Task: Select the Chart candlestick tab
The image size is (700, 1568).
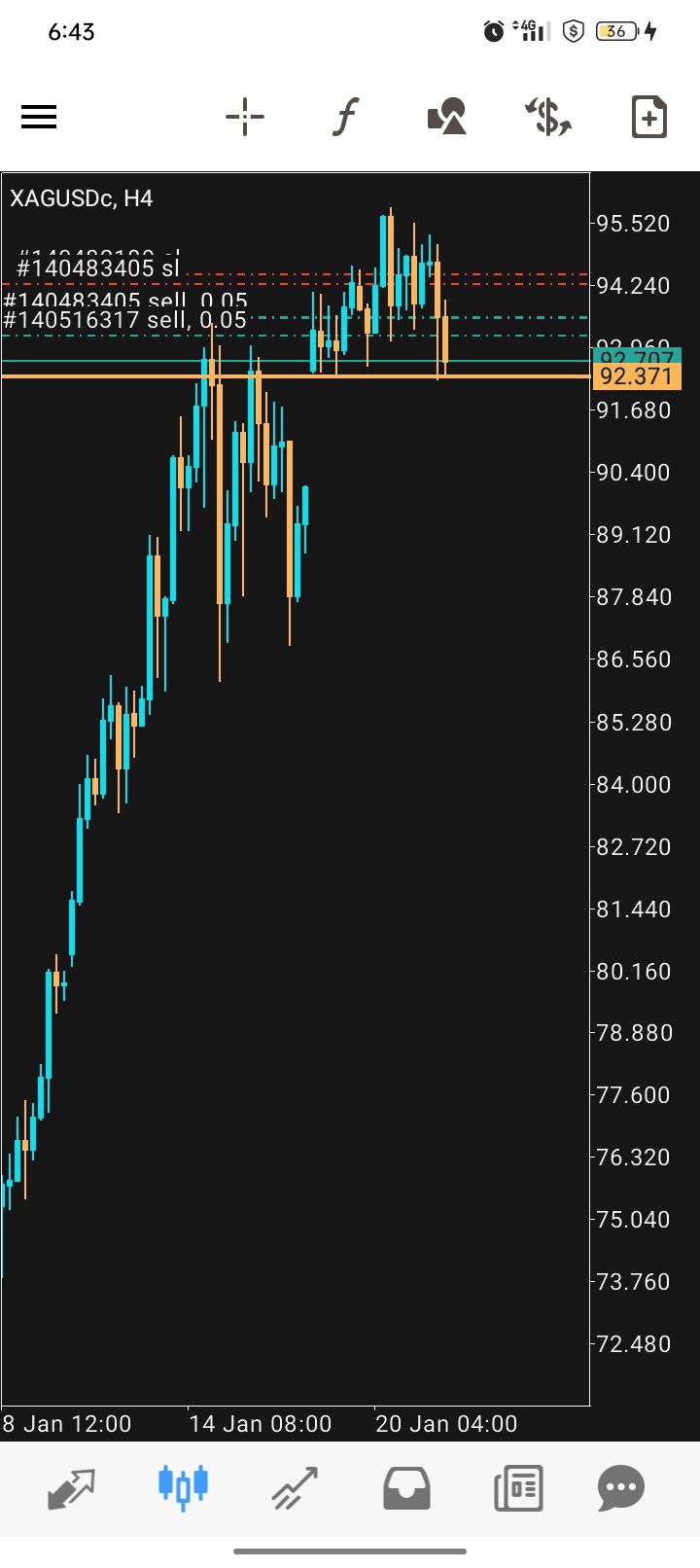Action: coord(184,1487)
